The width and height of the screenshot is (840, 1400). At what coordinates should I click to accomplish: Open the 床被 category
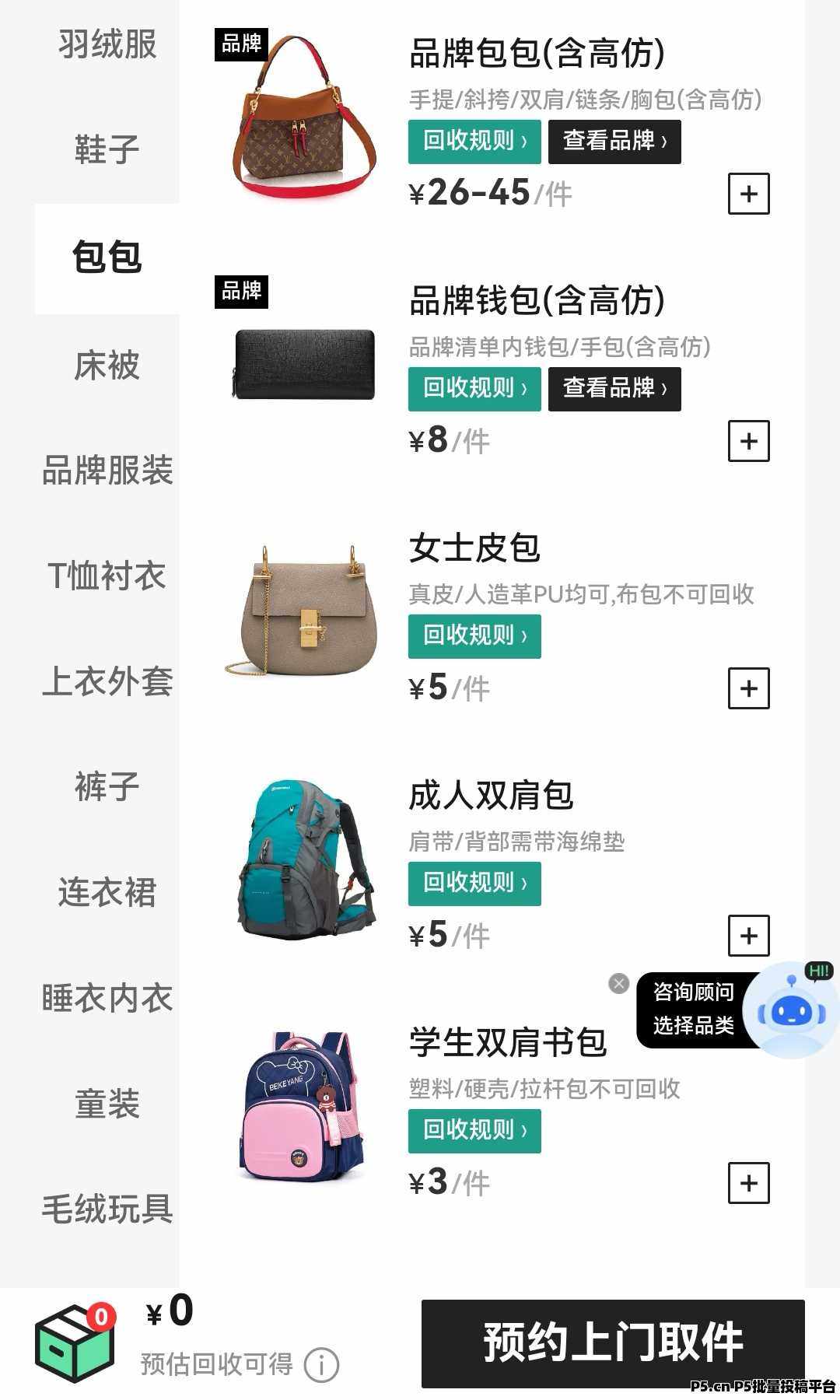(x=107, y=365)
